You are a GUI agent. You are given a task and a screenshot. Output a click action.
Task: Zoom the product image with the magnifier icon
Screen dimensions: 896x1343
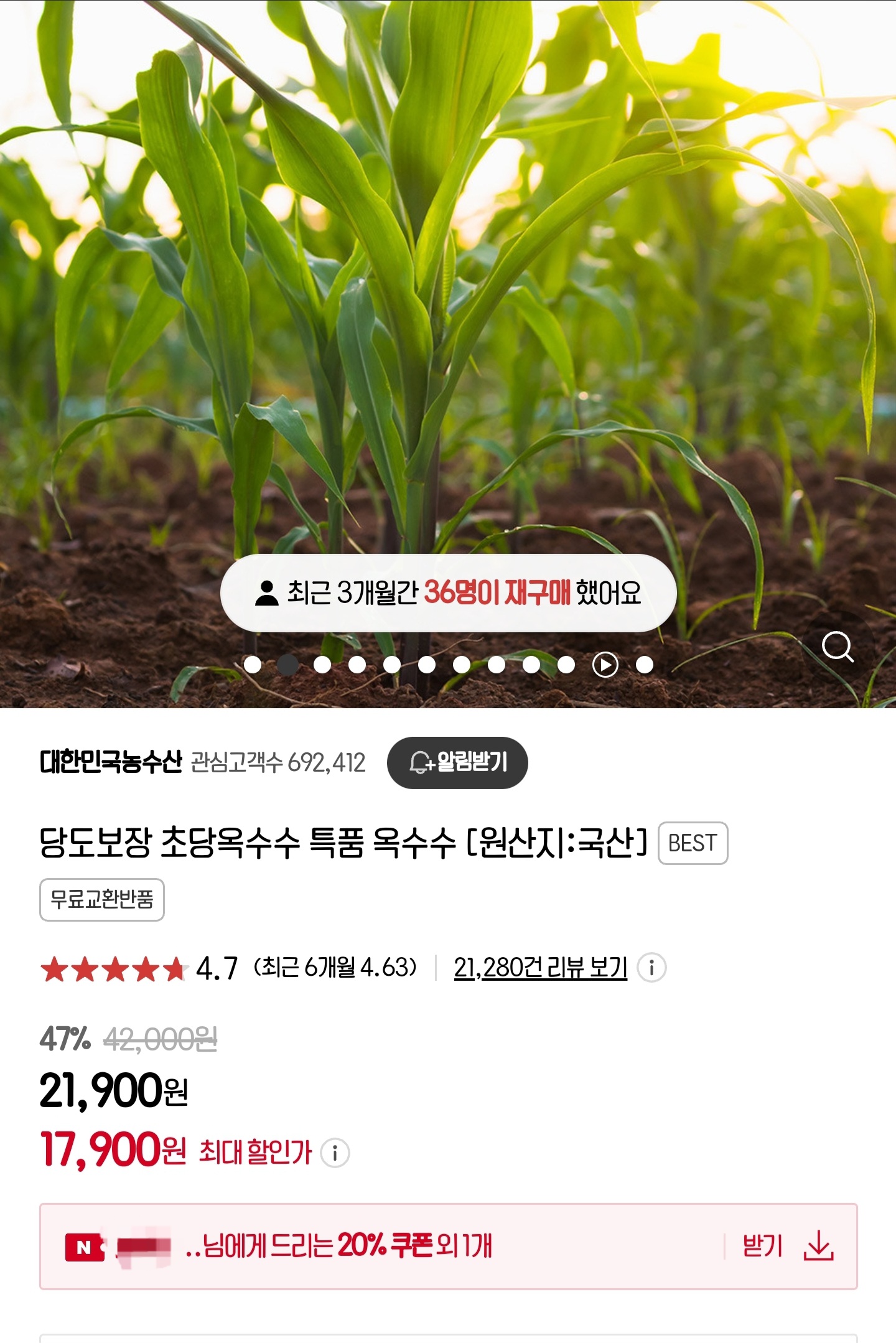[838, 647]
